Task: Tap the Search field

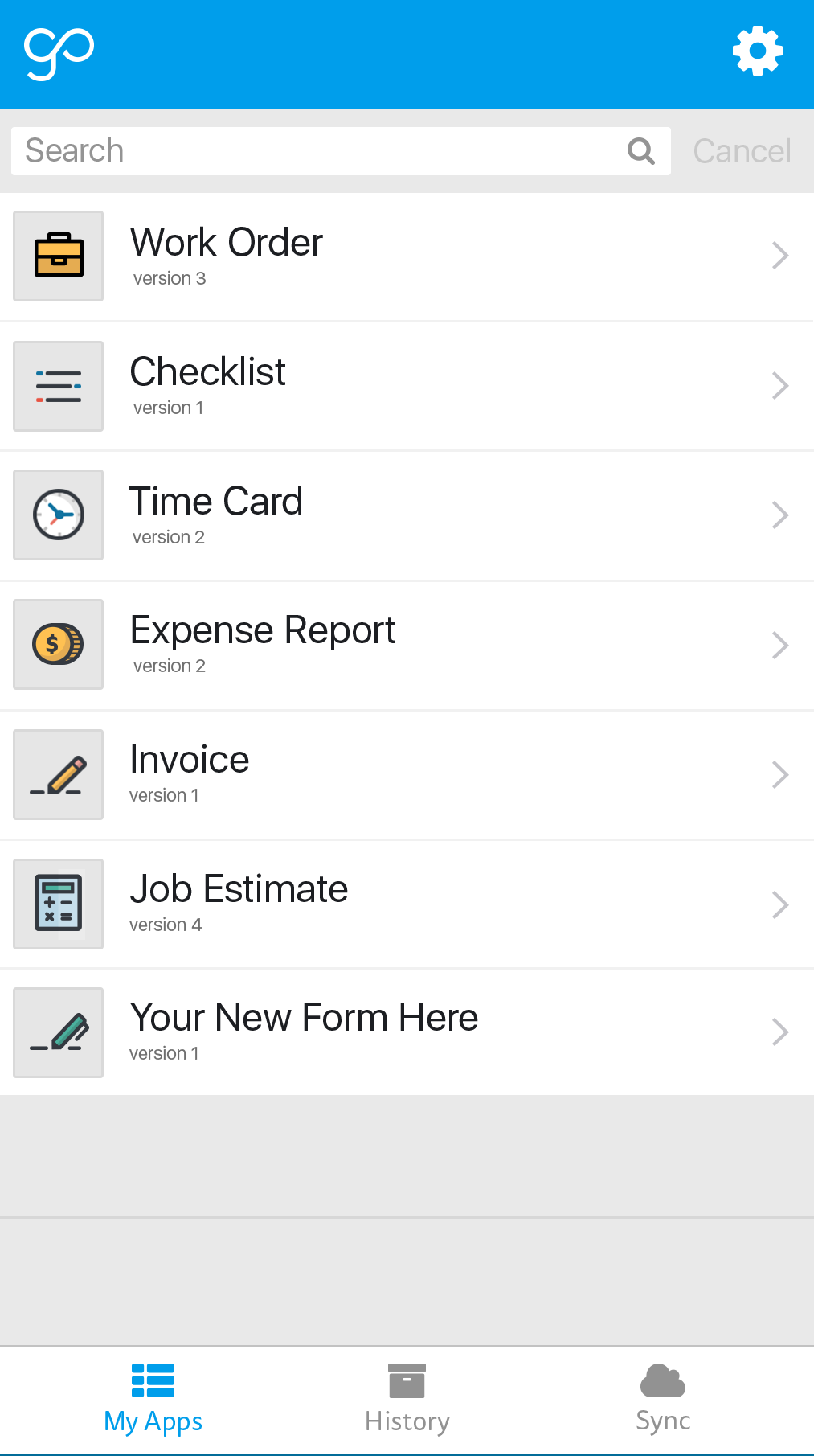Action: pyautogui.click(x=321, y=151)
